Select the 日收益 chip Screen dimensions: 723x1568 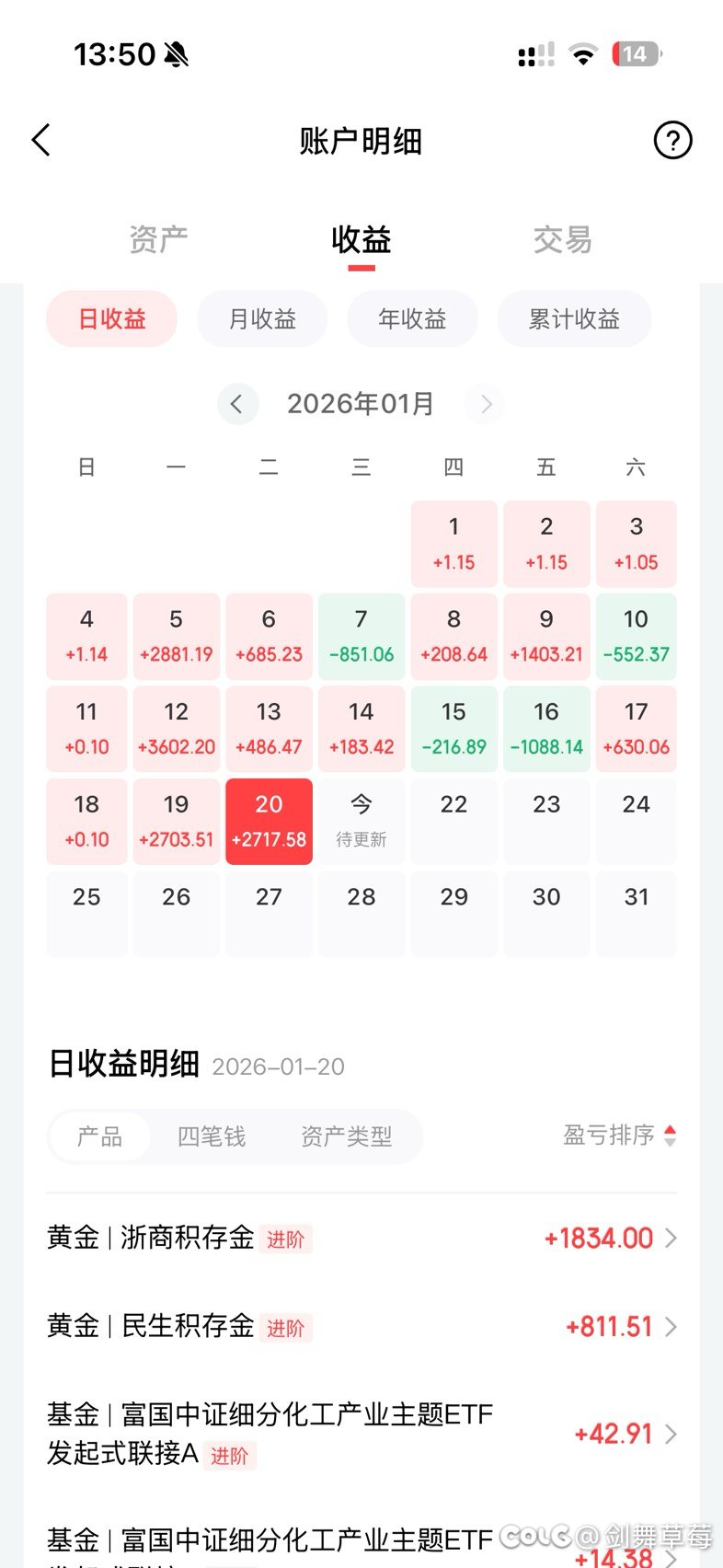click(x=111, y=319)
